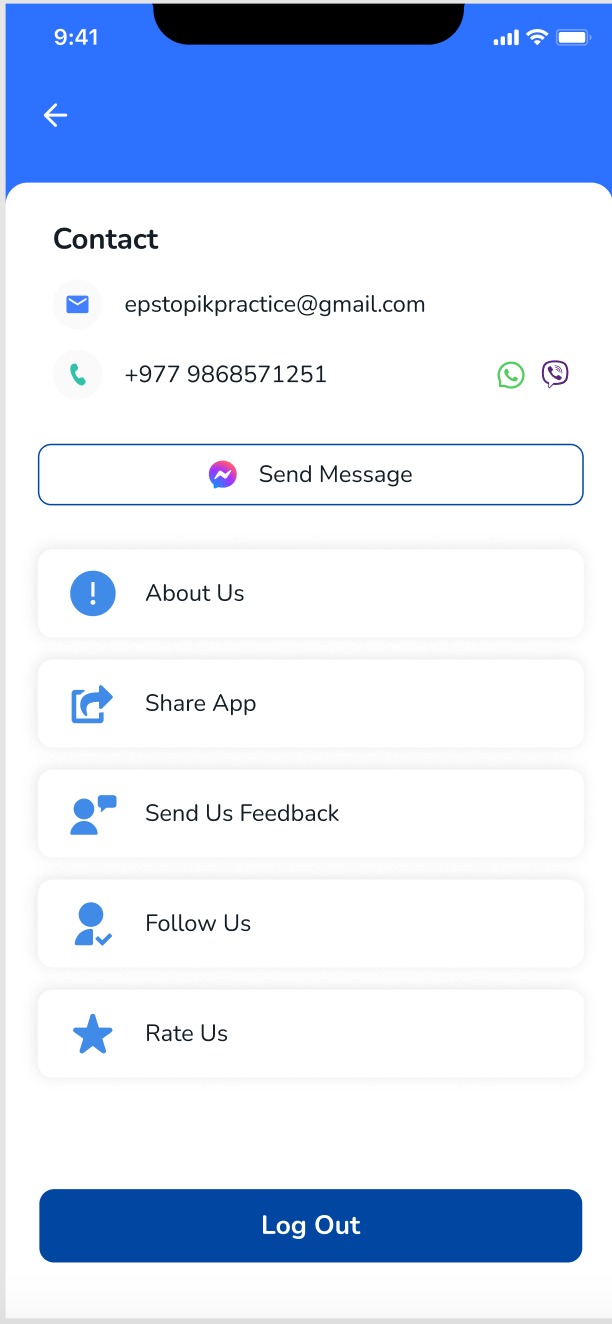Log out of the account
This screenshot has width=612, height=1324.
coord(310,1226)
